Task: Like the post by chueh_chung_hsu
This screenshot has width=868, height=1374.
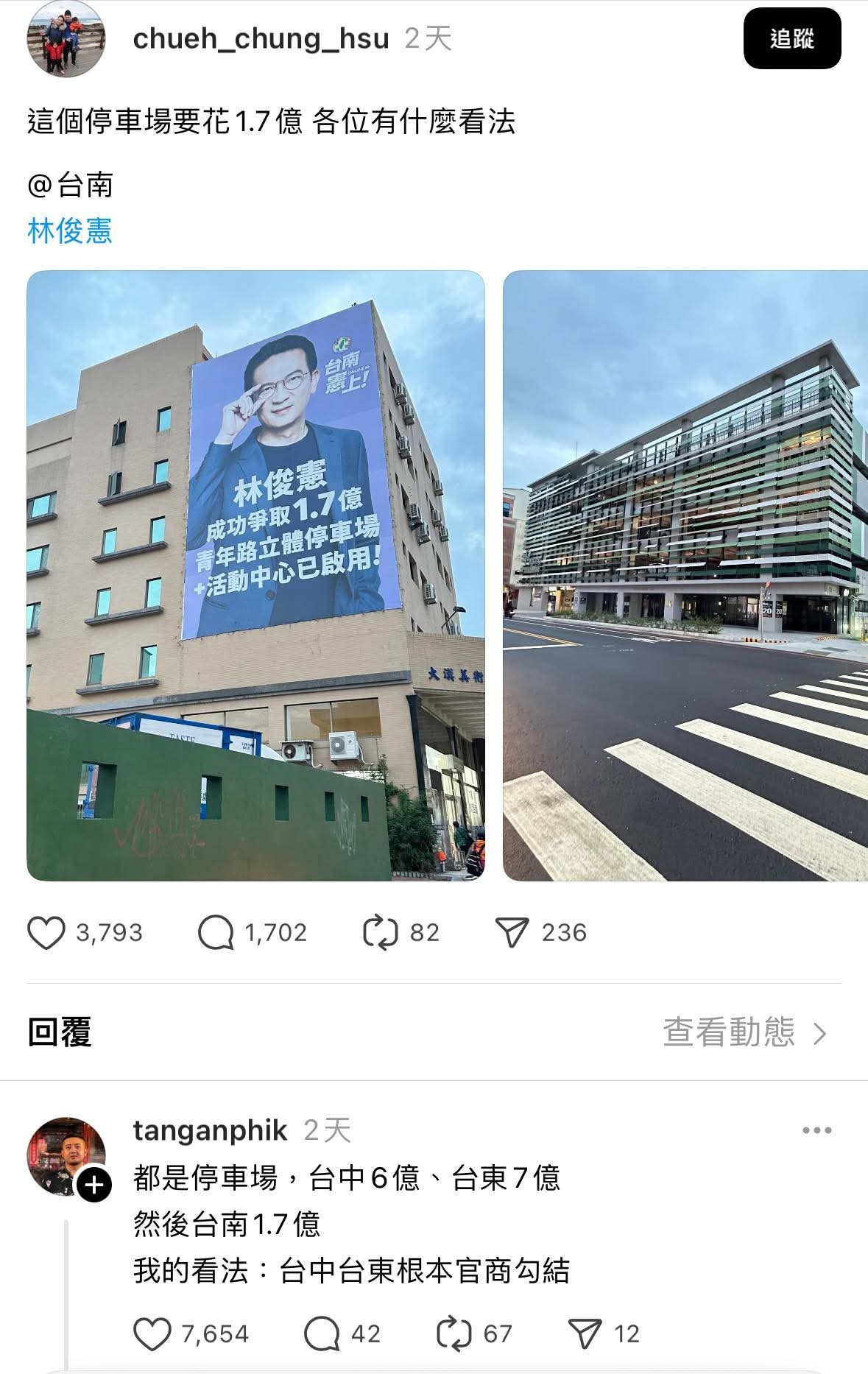Action: pyautogui.click(x=46, y=933)
